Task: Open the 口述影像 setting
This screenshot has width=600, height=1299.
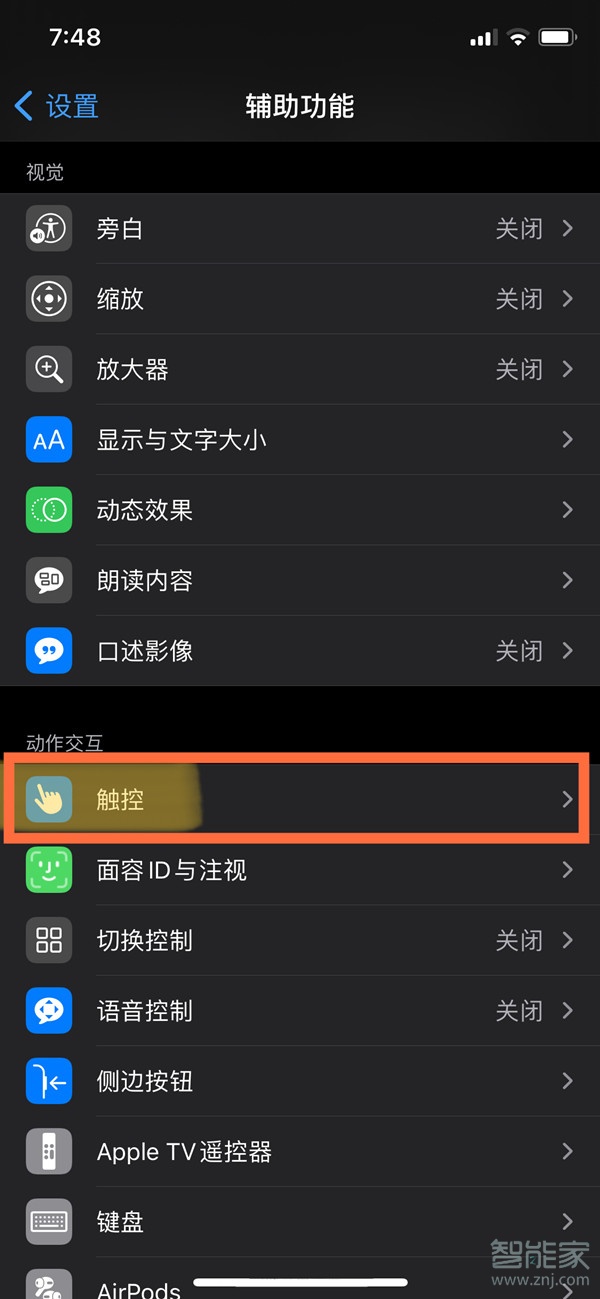Action: tap(300, 651)
